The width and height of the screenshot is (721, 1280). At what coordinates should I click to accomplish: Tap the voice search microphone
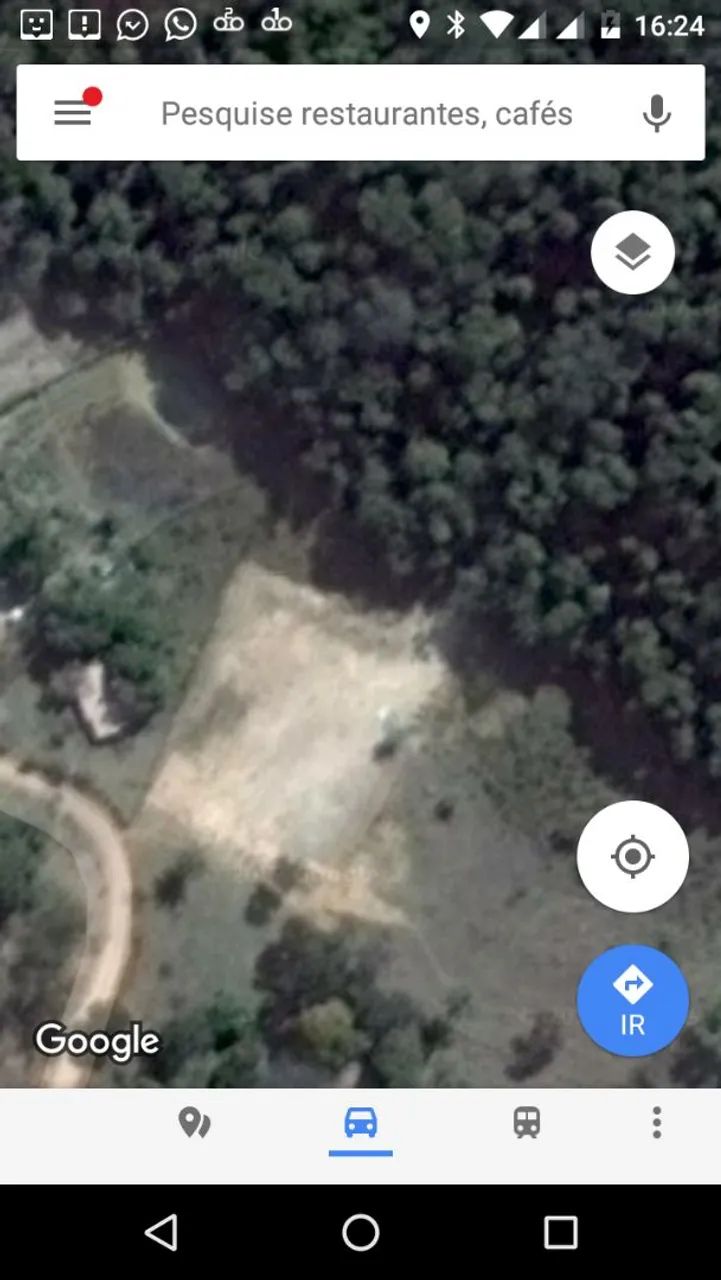coord(655,112)
